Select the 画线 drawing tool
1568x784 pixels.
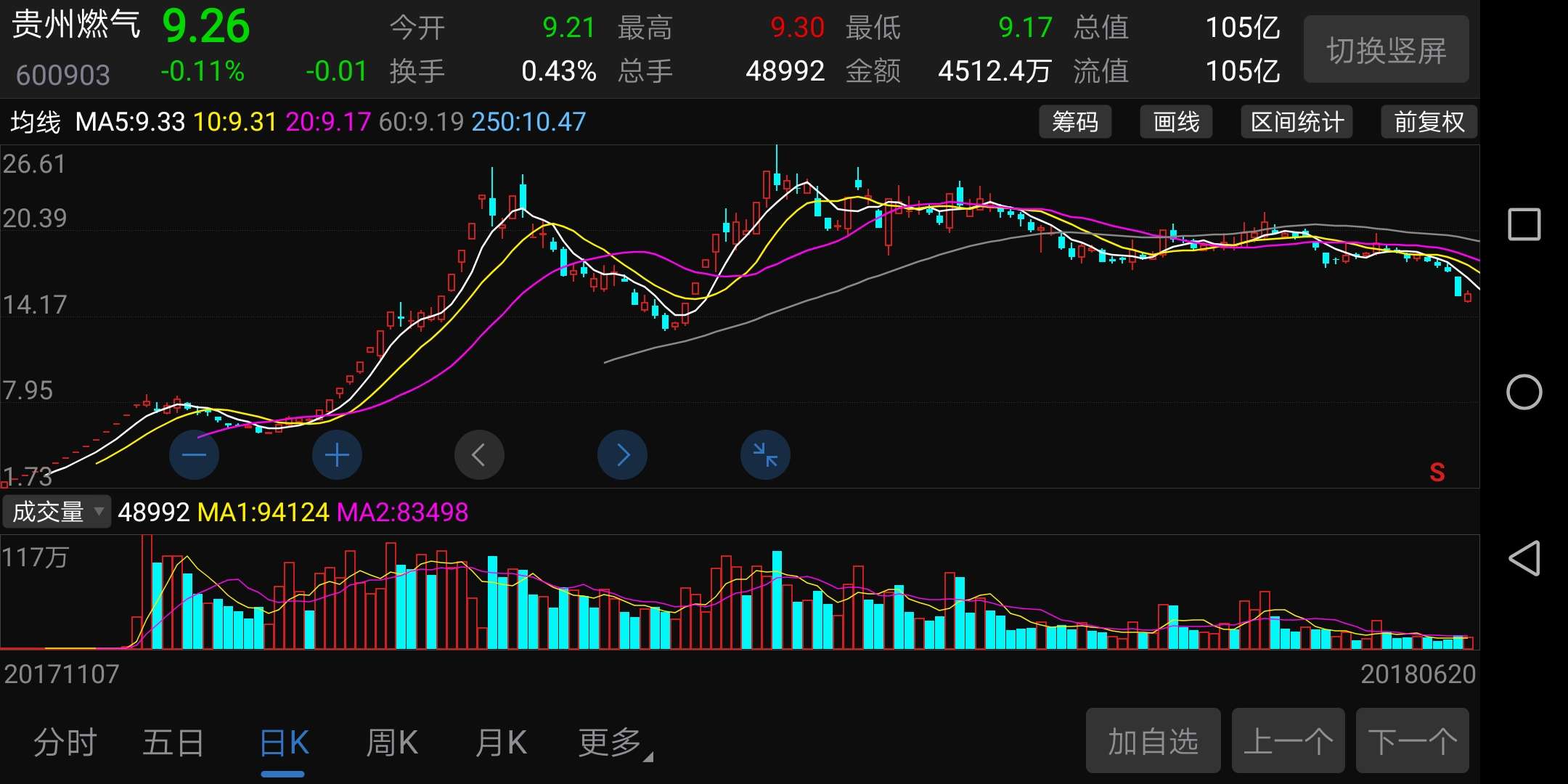(x=1176, y=122)
